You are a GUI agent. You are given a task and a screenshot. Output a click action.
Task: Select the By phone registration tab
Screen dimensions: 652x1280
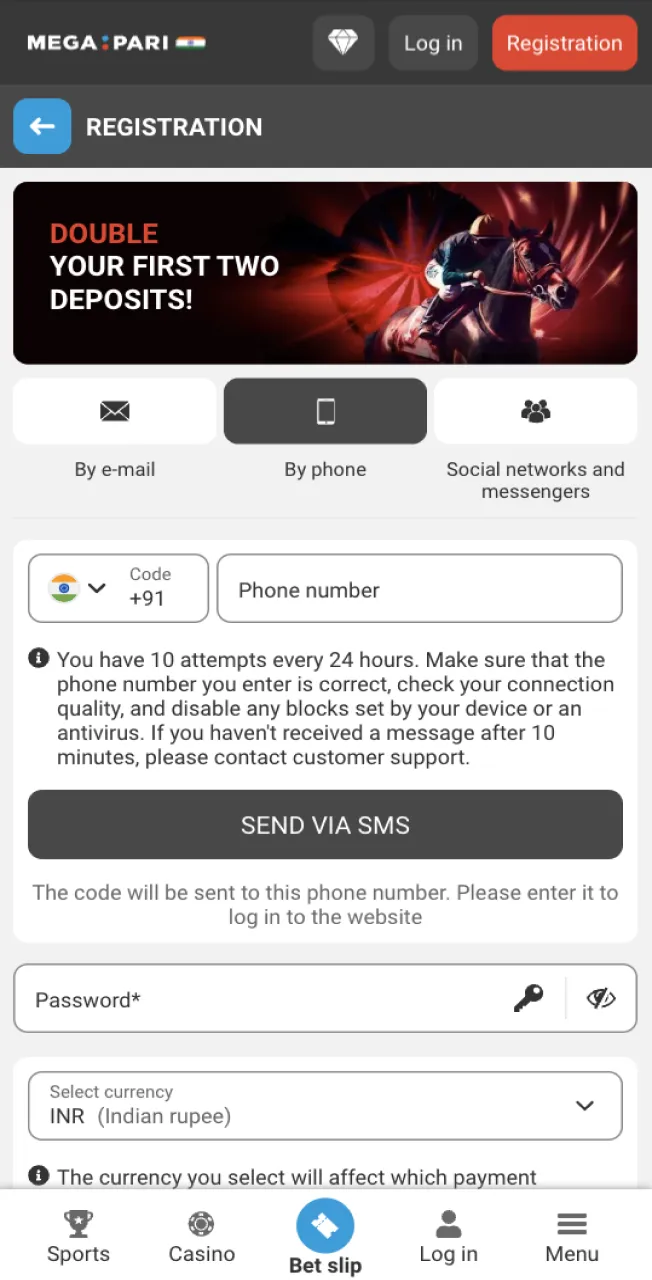tap(325, 411)
